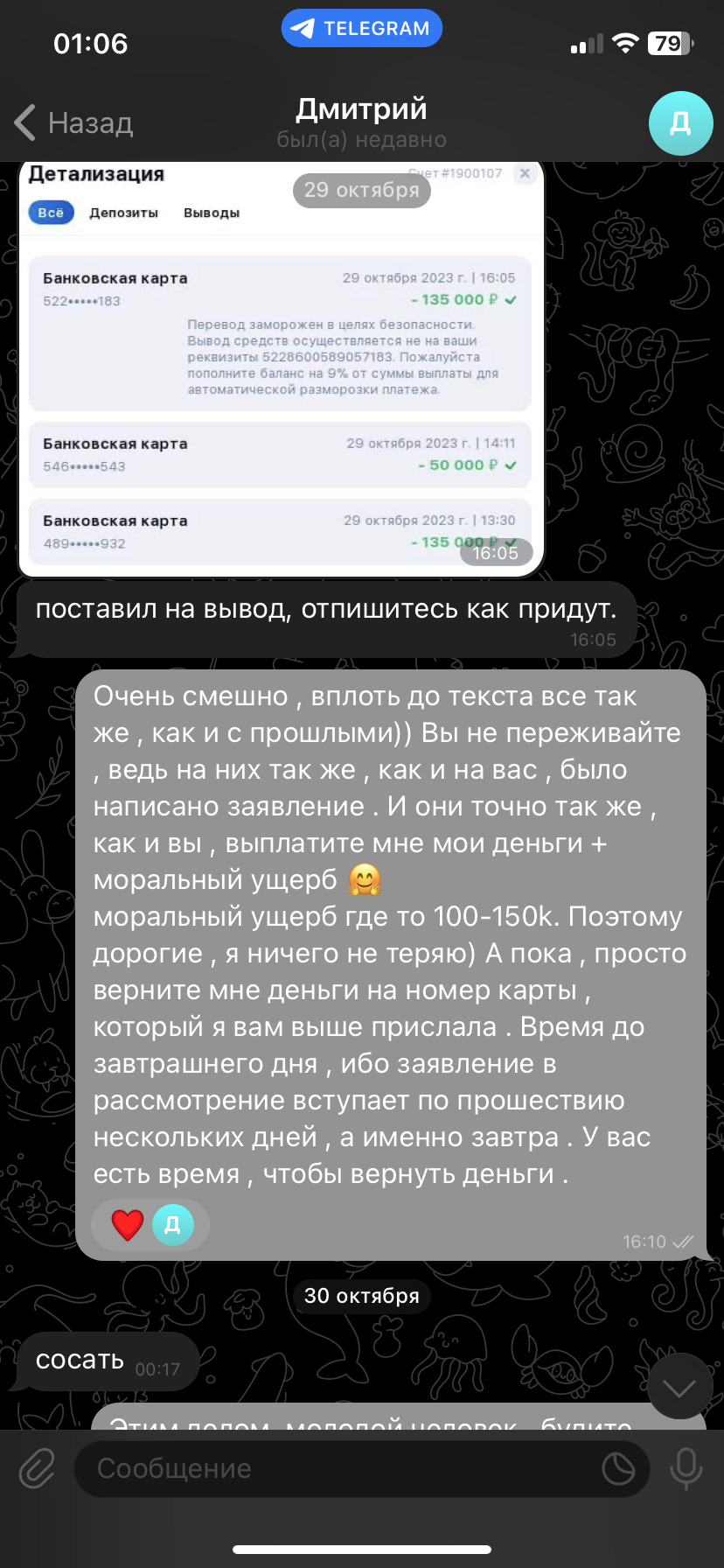The width and height of the screenshot is (724, 1568).
Task: Open the contact info under the Дмитрий title
Action: click(361, 123)
